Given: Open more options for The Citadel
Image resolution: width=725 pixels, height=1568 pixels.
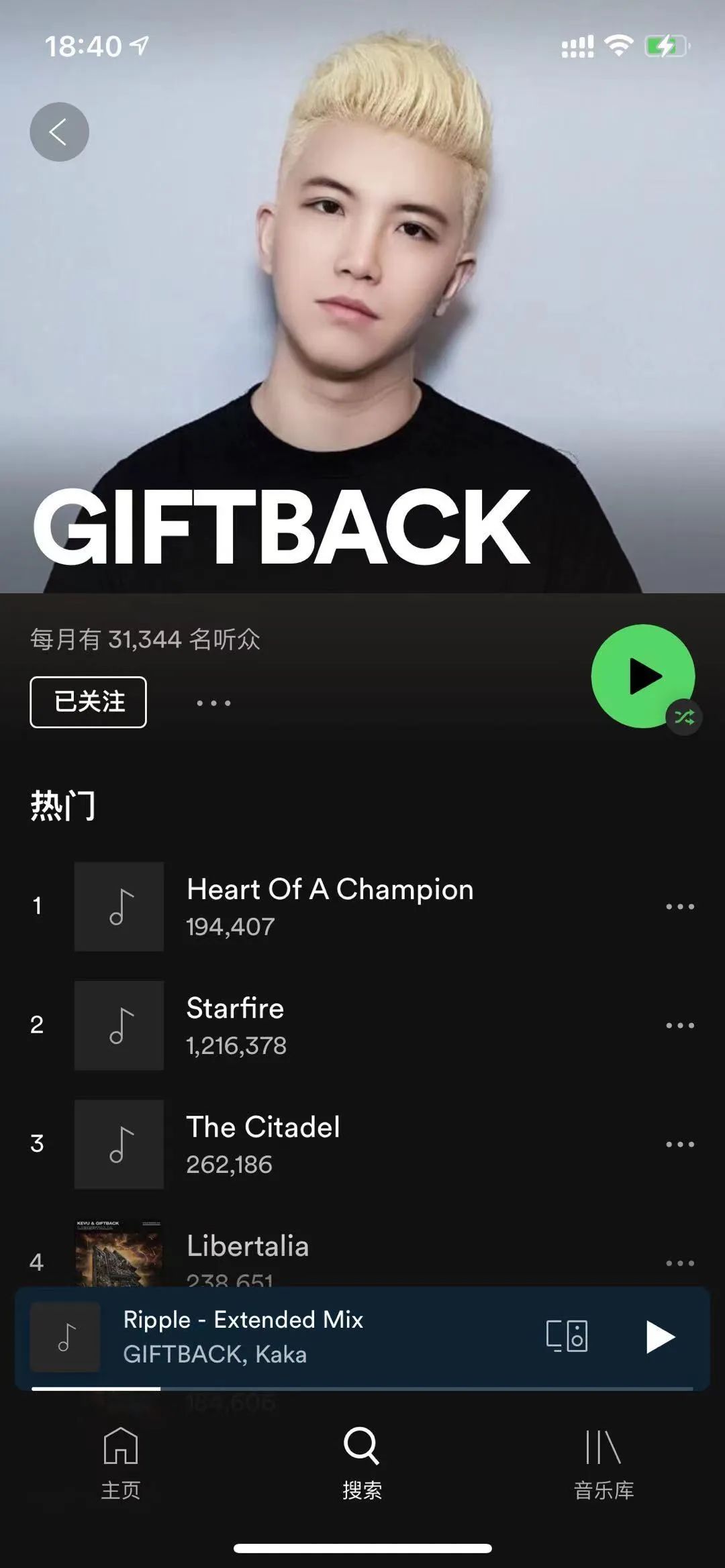Looking at the screenshot, I should click(x=679, y=1144).
